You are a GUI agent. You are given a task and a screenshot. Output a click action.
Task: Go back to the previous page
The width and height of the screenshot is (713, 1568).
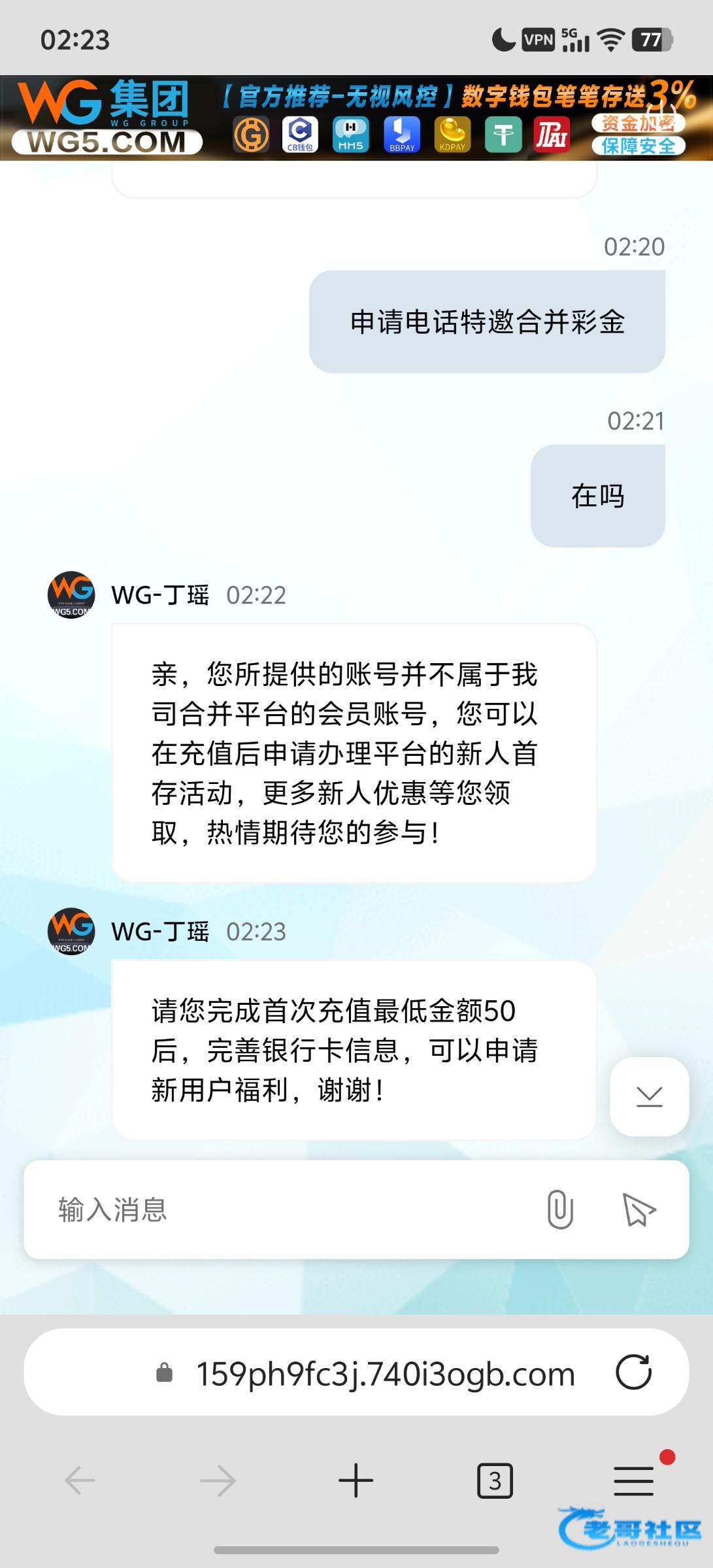[80, 1480]
